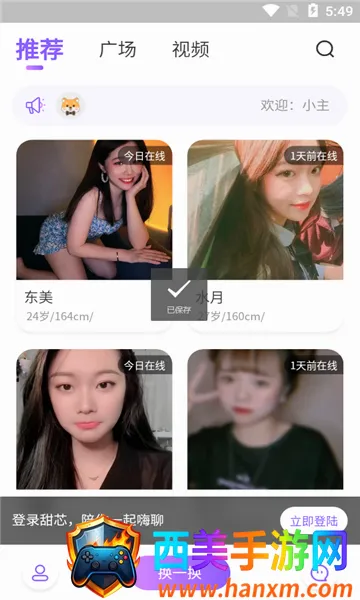
Task: Switch to the 视频 tab
Action: click(x=191, y=50)
